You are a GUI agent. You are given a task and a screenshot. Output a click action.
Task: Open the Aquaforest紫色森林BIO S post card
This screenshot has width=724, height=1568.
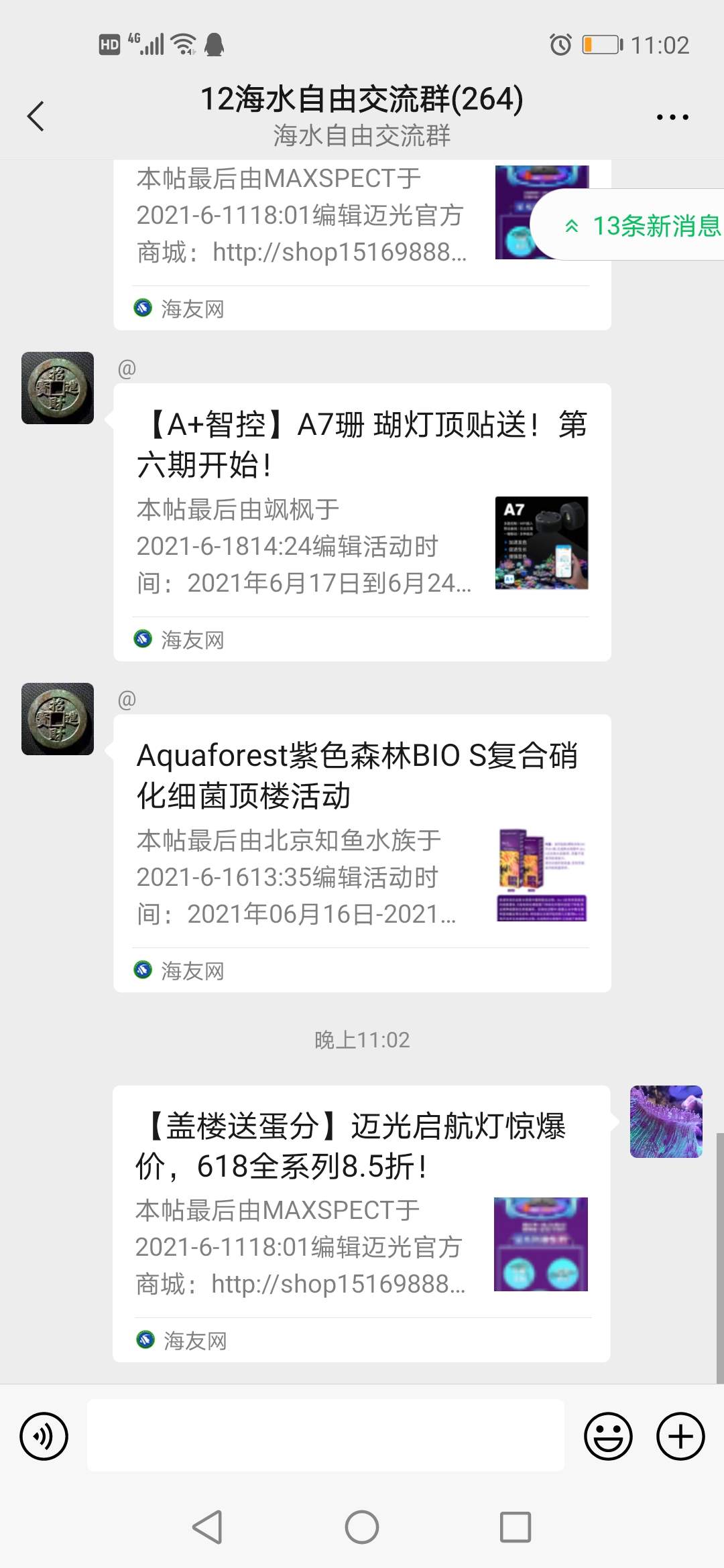pyautogui.click(x=362, y=852)
